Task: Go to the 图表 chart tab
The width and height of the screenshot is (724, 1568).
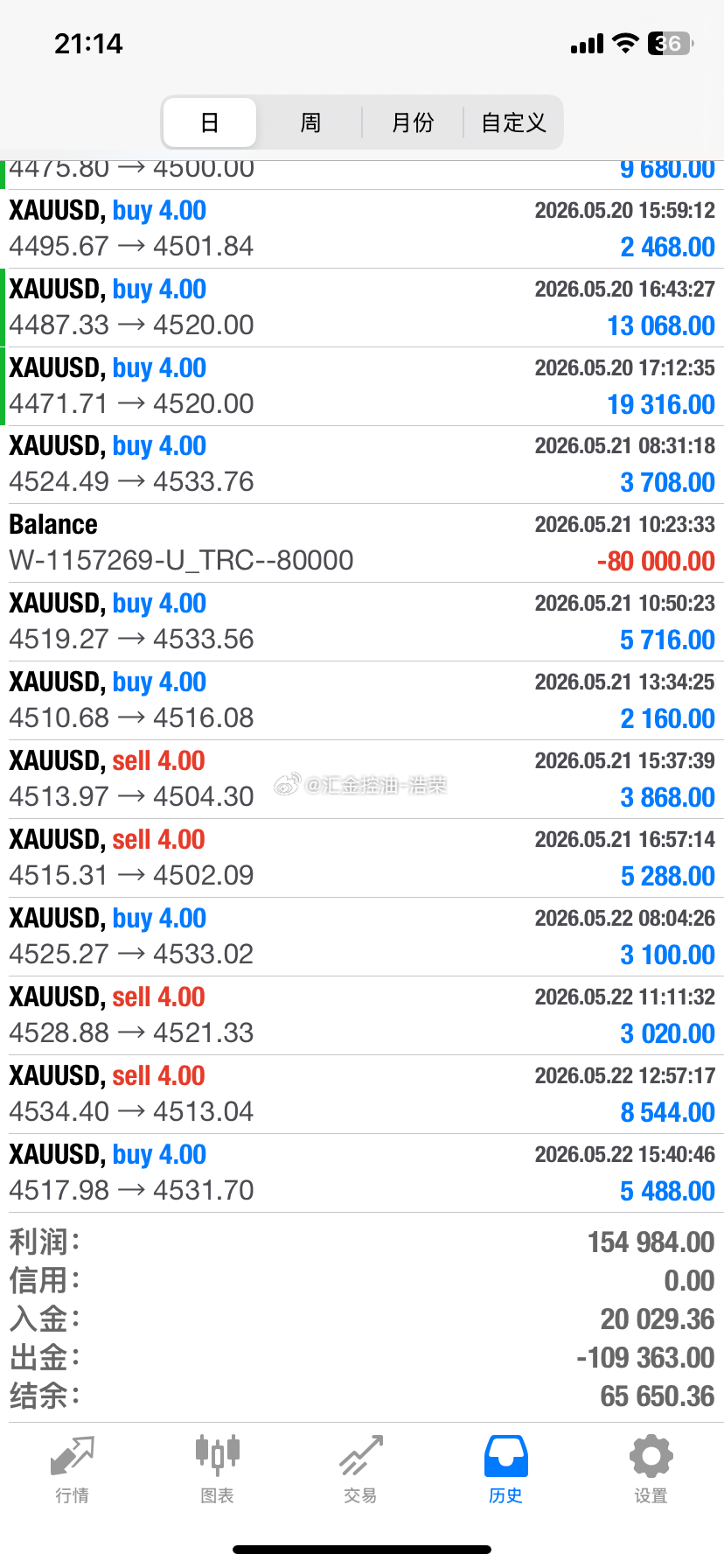Action: click(217, 1469)
